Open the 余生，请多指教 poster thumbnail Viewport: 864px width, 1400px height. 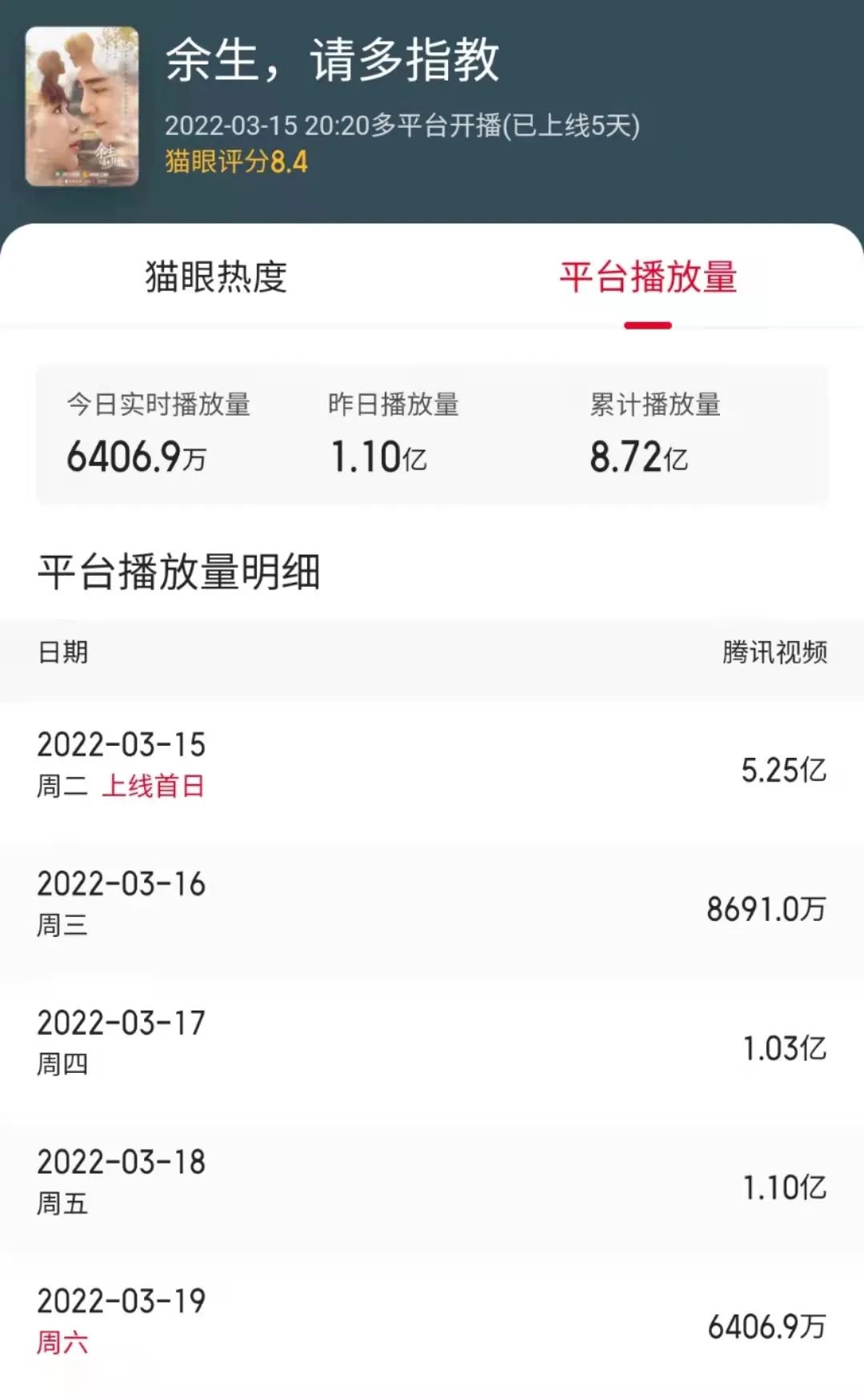(x=82, y=106)
